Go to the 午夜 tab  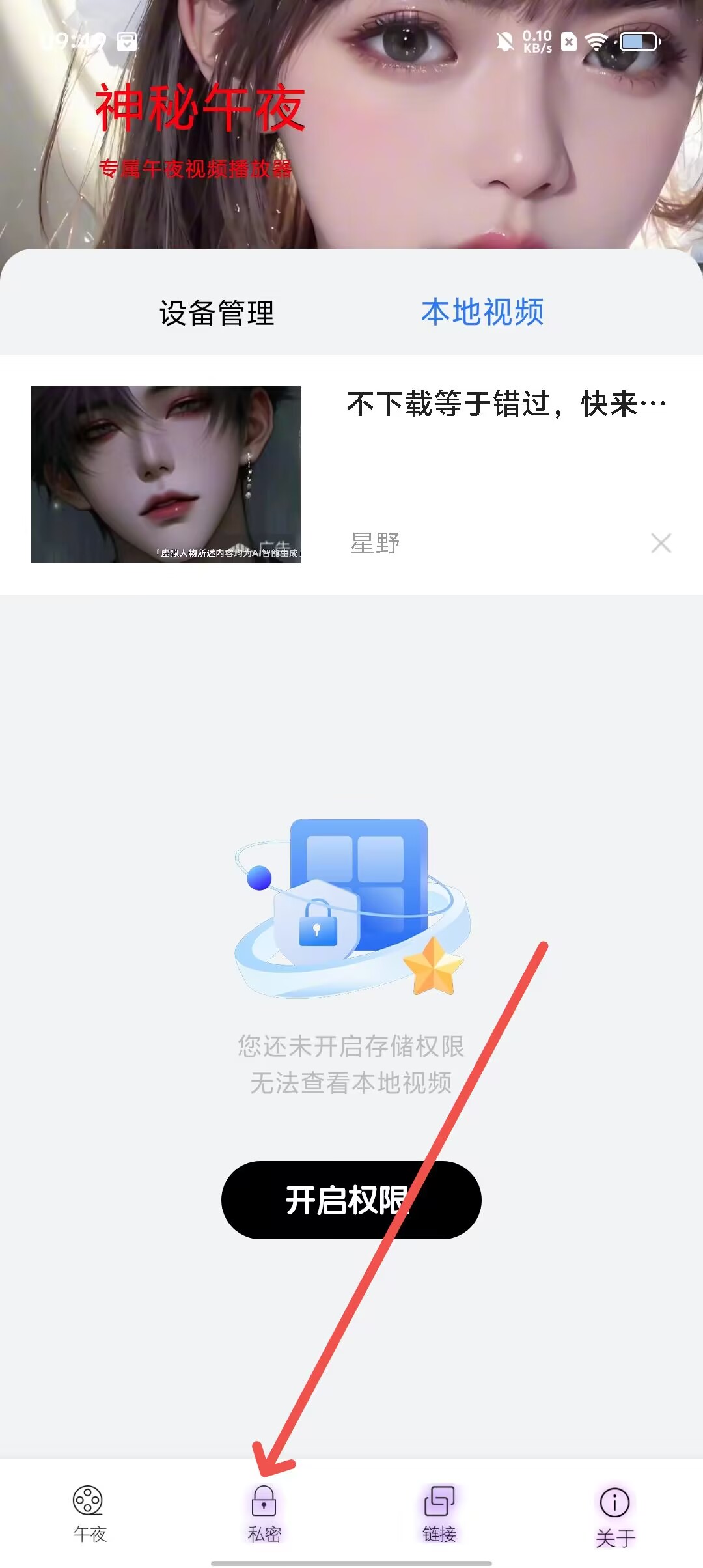[x=89, y=1514]
